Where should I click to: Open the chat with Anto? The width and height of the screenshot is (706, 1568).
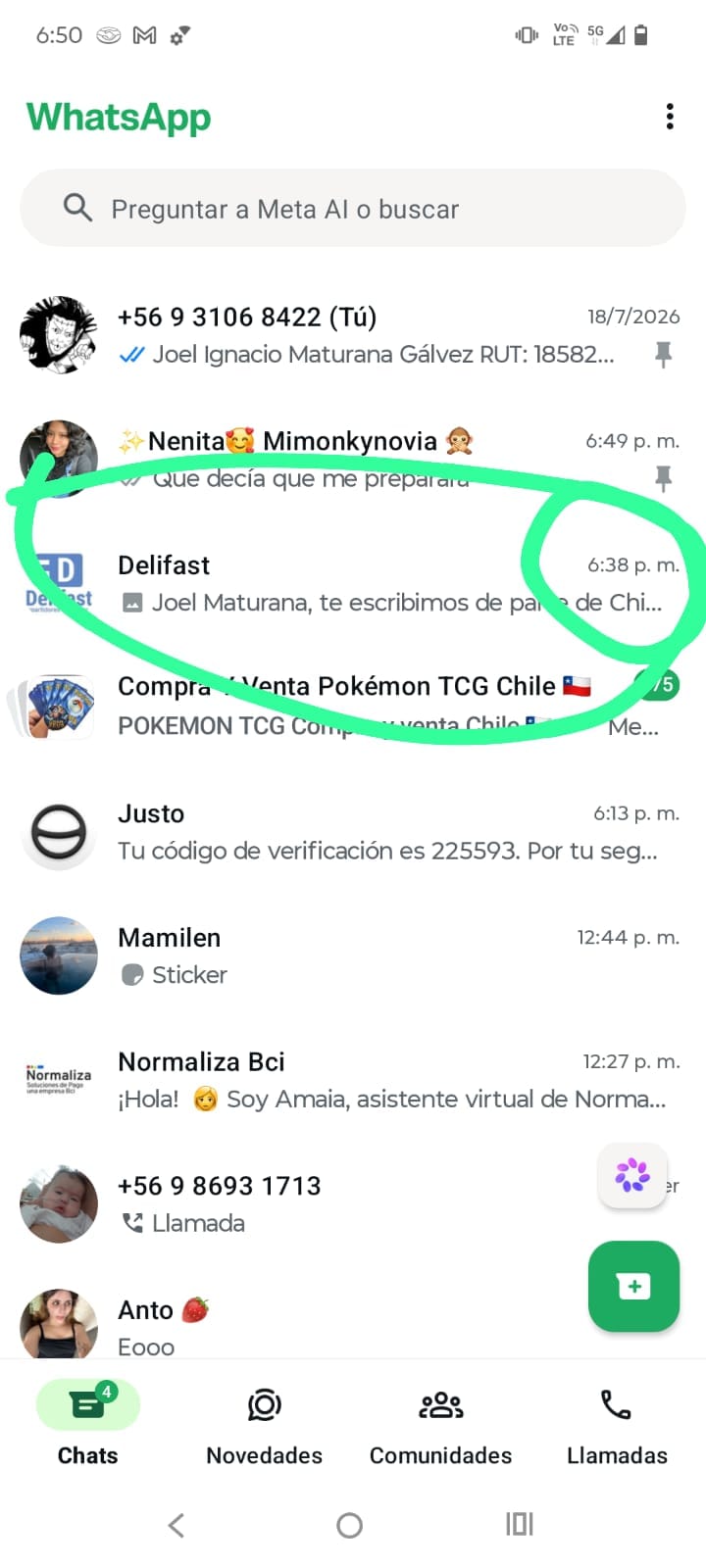click(x=294, y=1325)
